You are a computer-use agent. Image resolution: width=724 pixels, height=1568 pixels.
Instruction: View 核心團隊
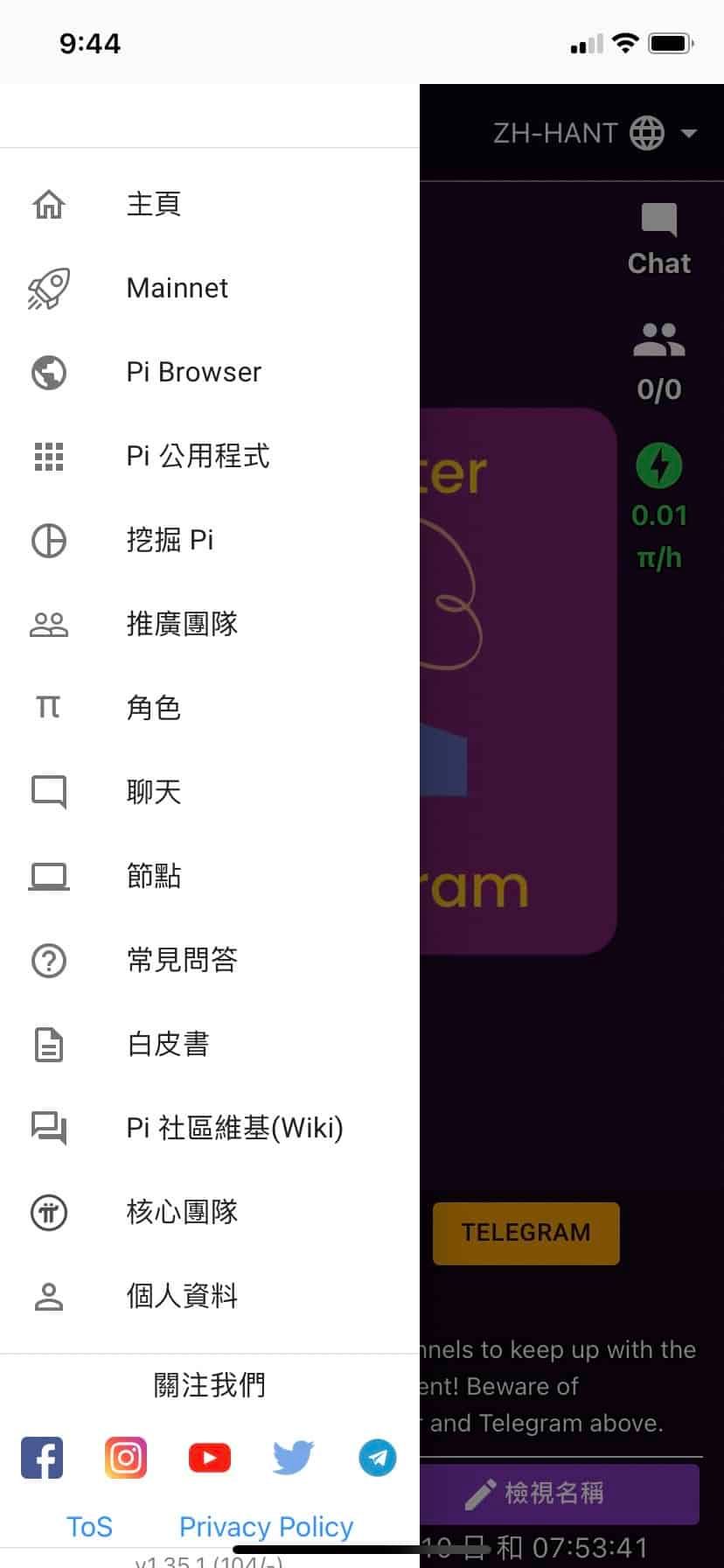coord(182,1212)
